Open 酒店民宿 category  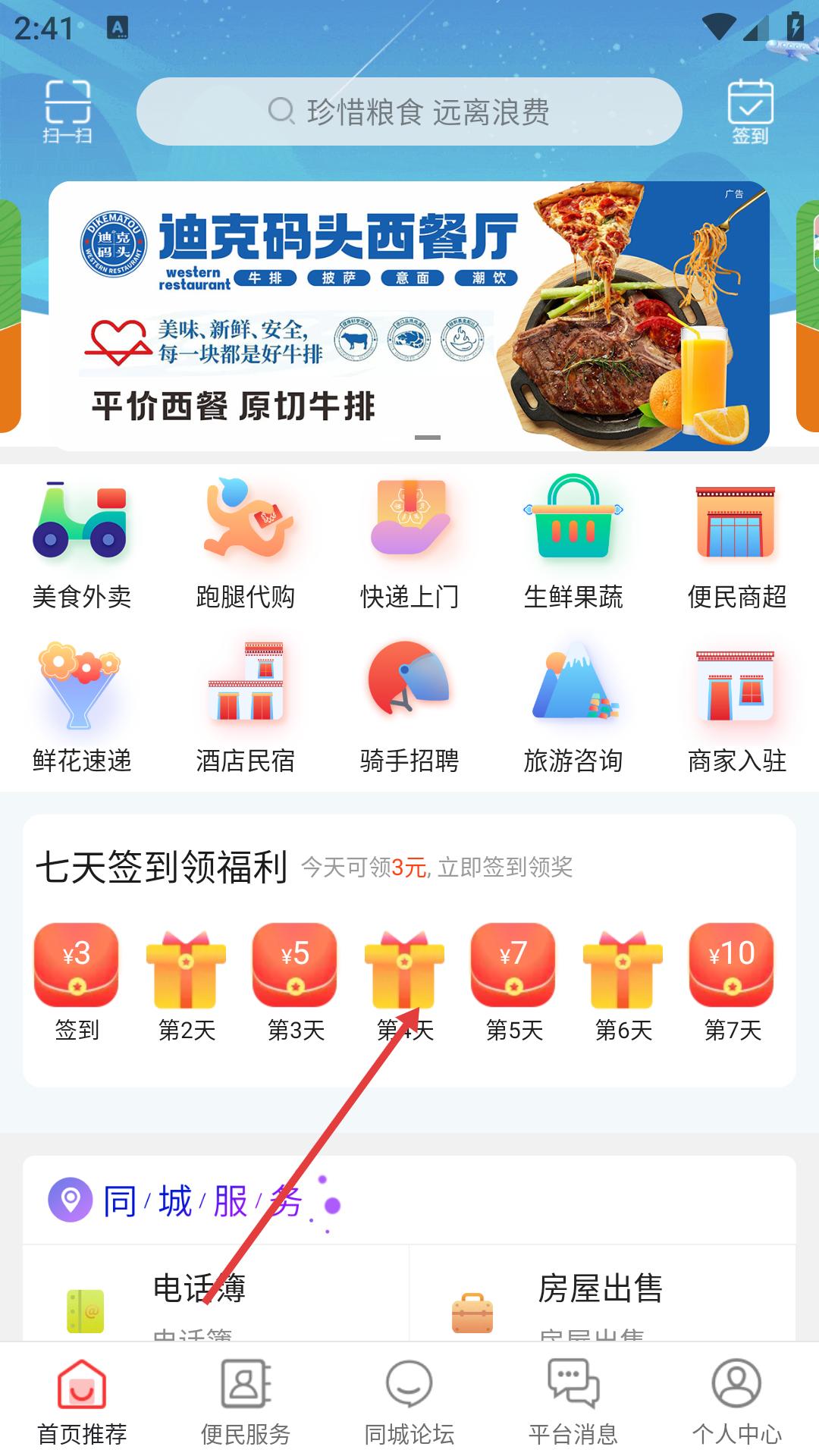245,707
